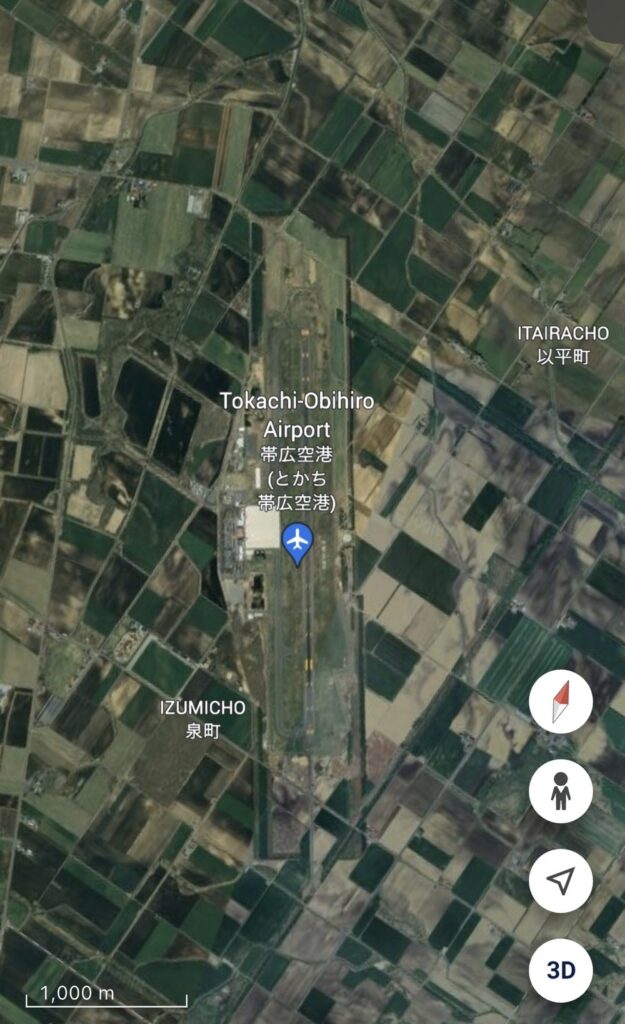The width and height of the screenshot is (625, 1024).
Task: Center map on my location arrow
Action: click(x=560, y=880)
